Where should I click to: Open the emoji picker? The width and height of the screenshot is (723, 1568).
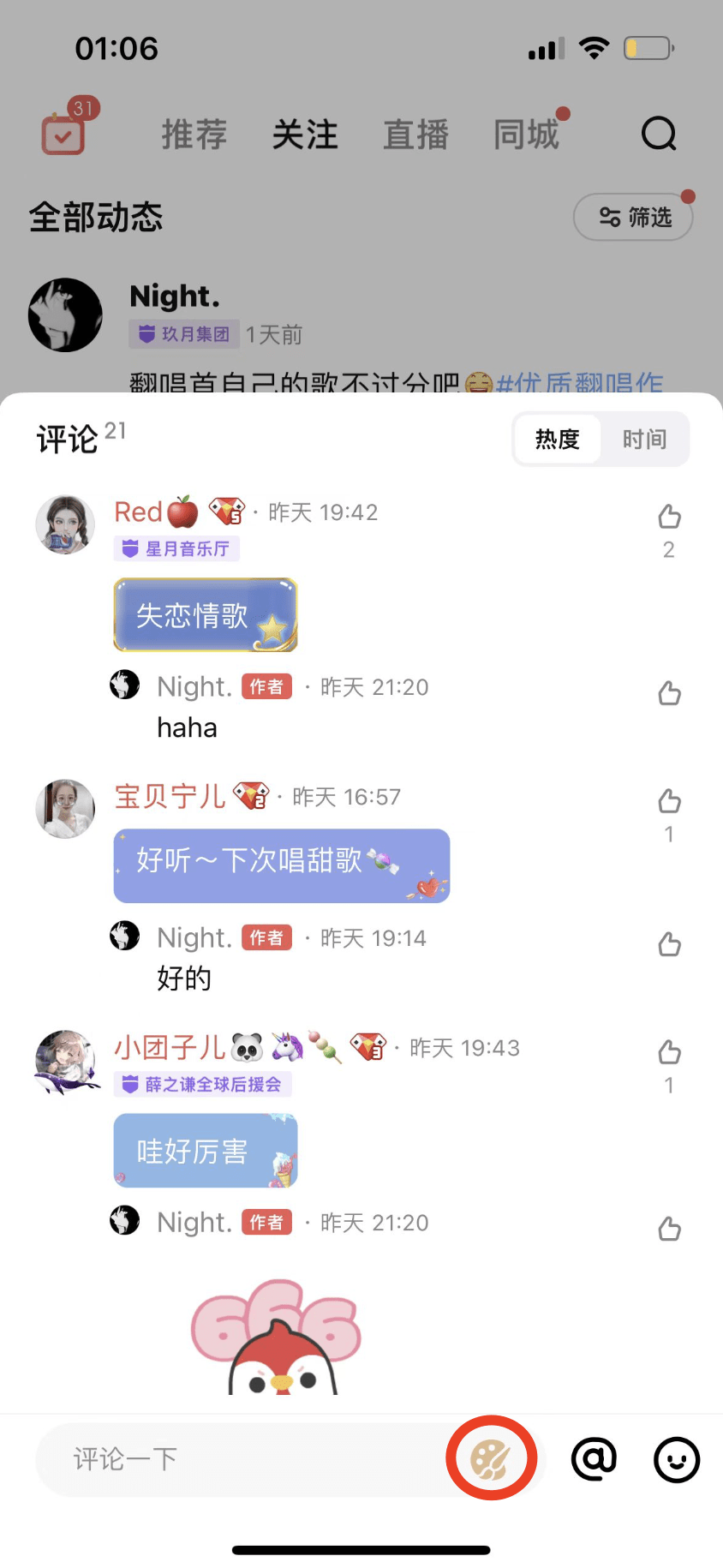[x=677, y=1459]
